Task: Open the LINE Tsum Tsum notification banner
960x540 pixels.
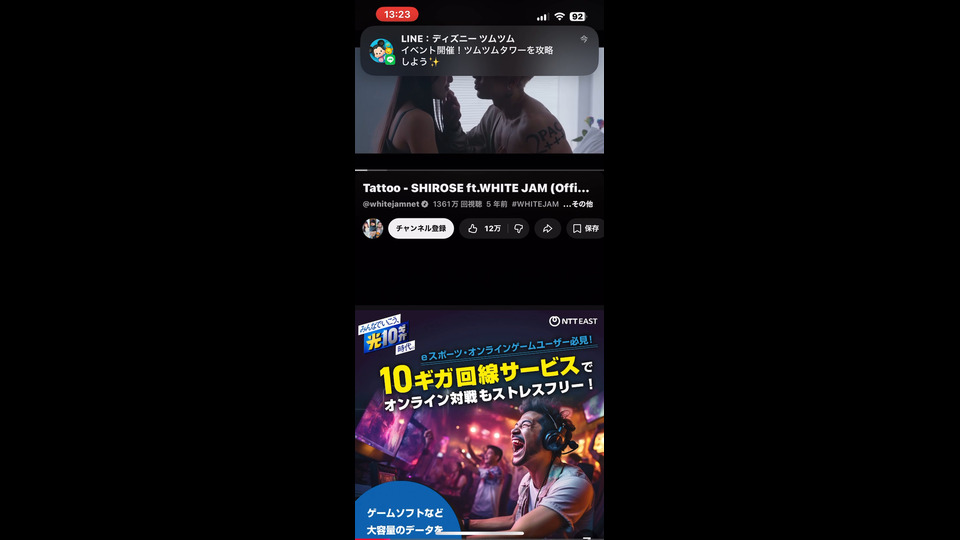Action: [479, 51]
